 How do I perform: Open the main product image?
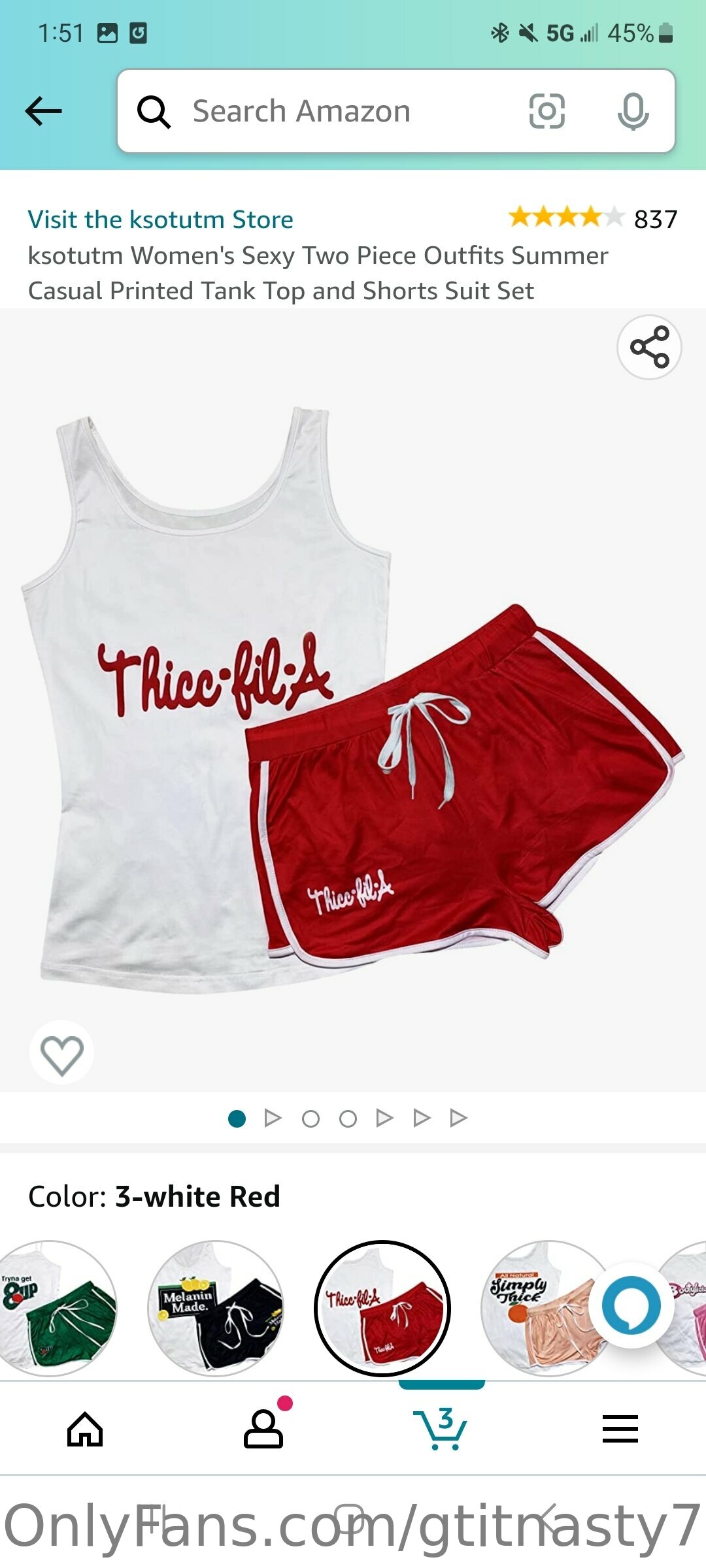click(353, 700)
